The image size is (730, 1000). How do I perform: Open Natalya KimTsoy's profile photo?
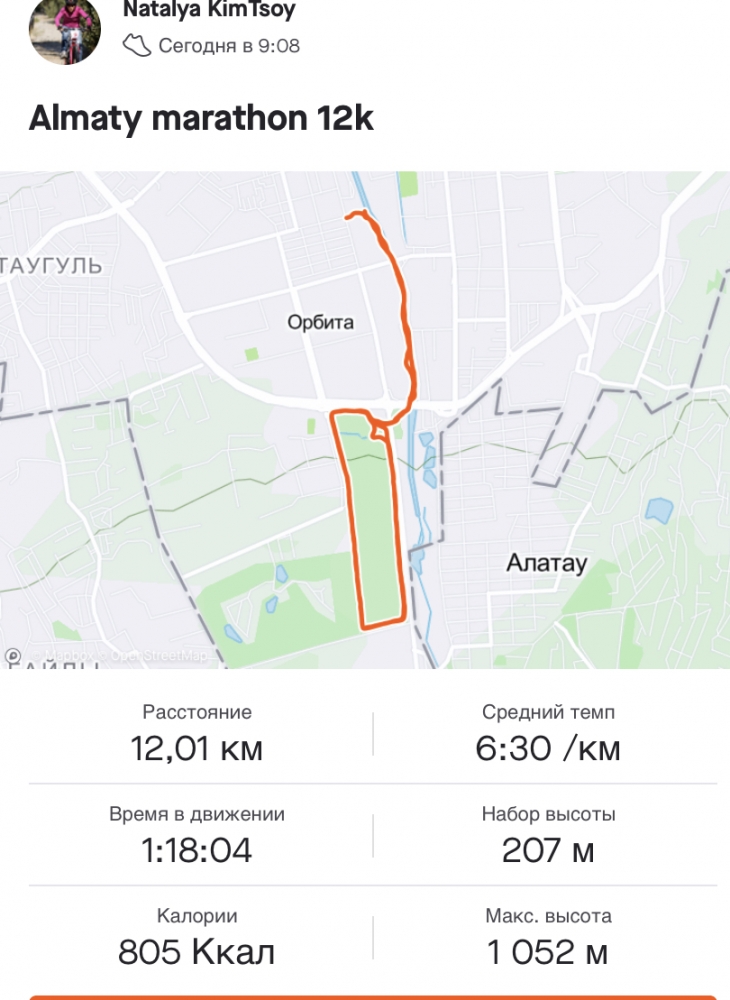point(64,28)
